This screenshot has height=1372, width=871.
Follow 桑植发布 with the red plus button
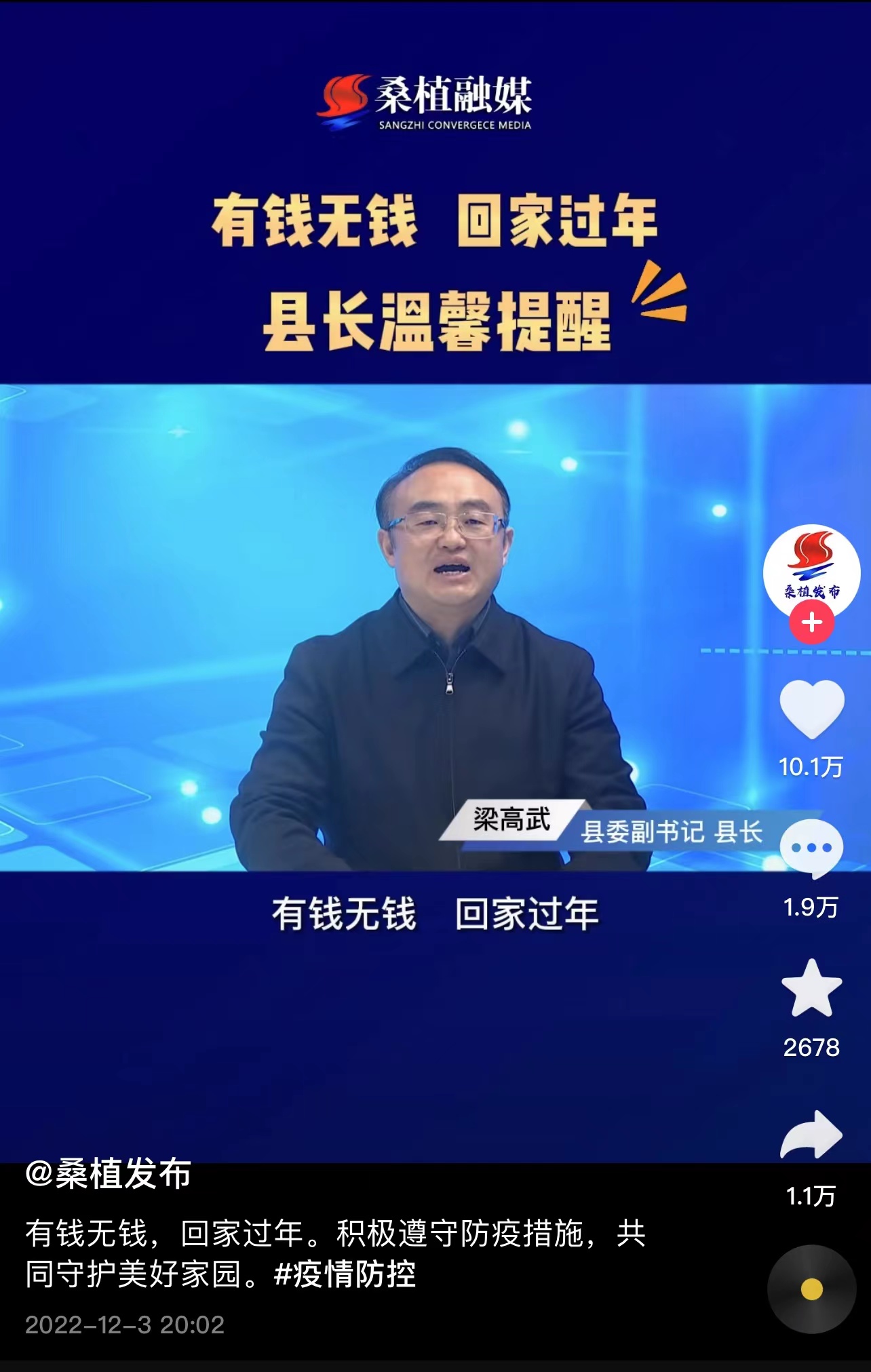811,623
